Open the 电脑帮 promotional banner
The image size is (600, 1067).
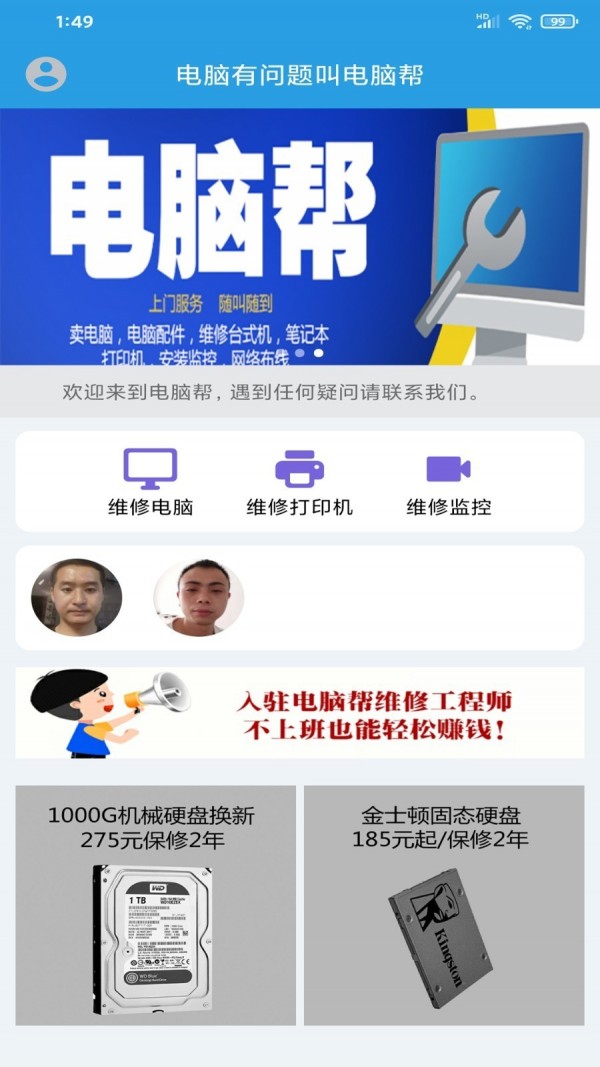point(300,236)
